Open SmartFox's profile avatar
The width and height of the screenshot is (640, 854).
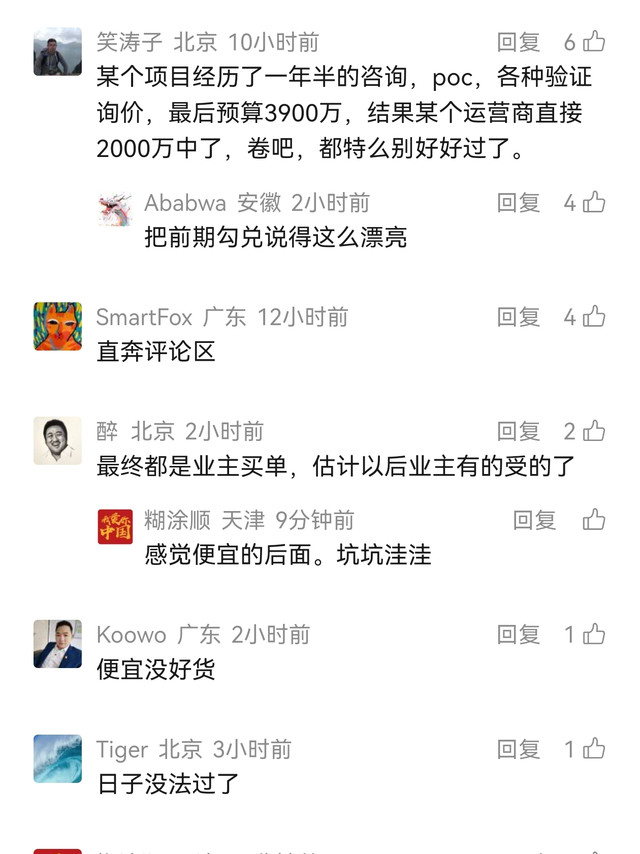click(x=58, y=327)
